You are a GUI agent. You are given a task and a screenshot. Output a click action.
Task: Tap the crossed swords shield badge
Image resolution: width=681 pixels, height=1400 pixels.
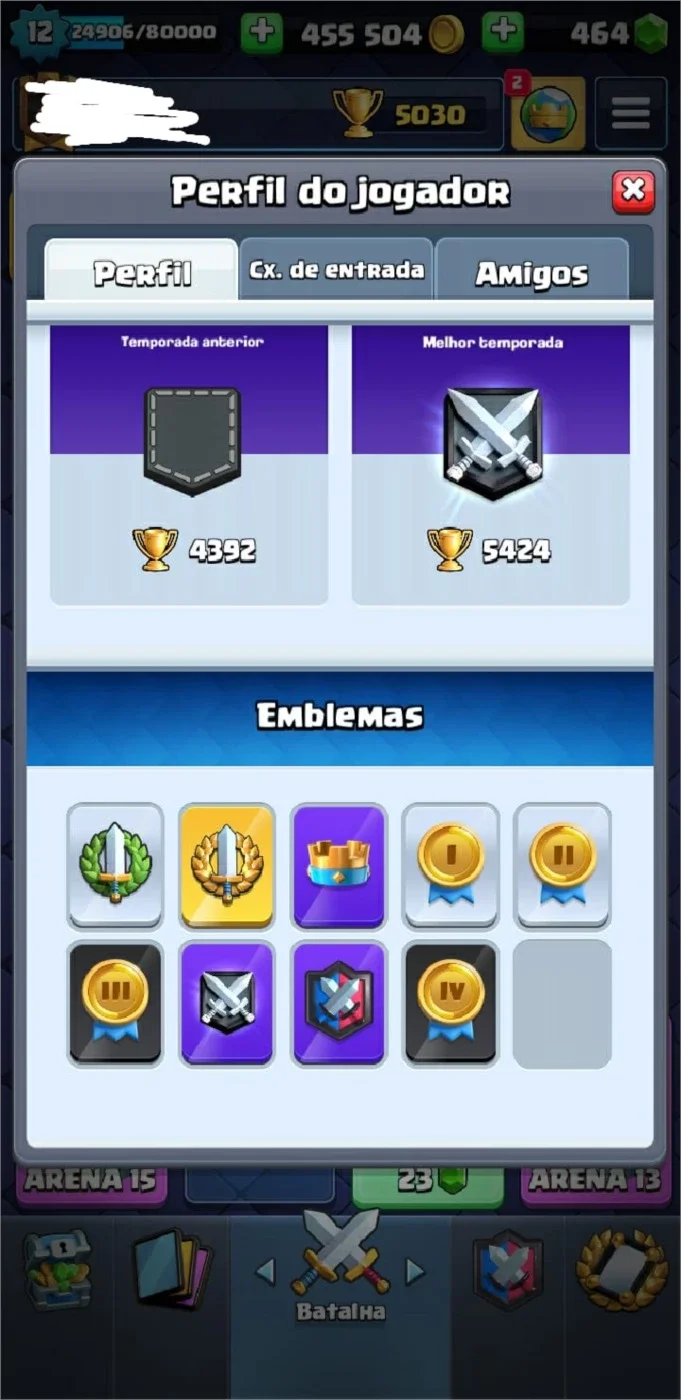tap(227, 1003)
